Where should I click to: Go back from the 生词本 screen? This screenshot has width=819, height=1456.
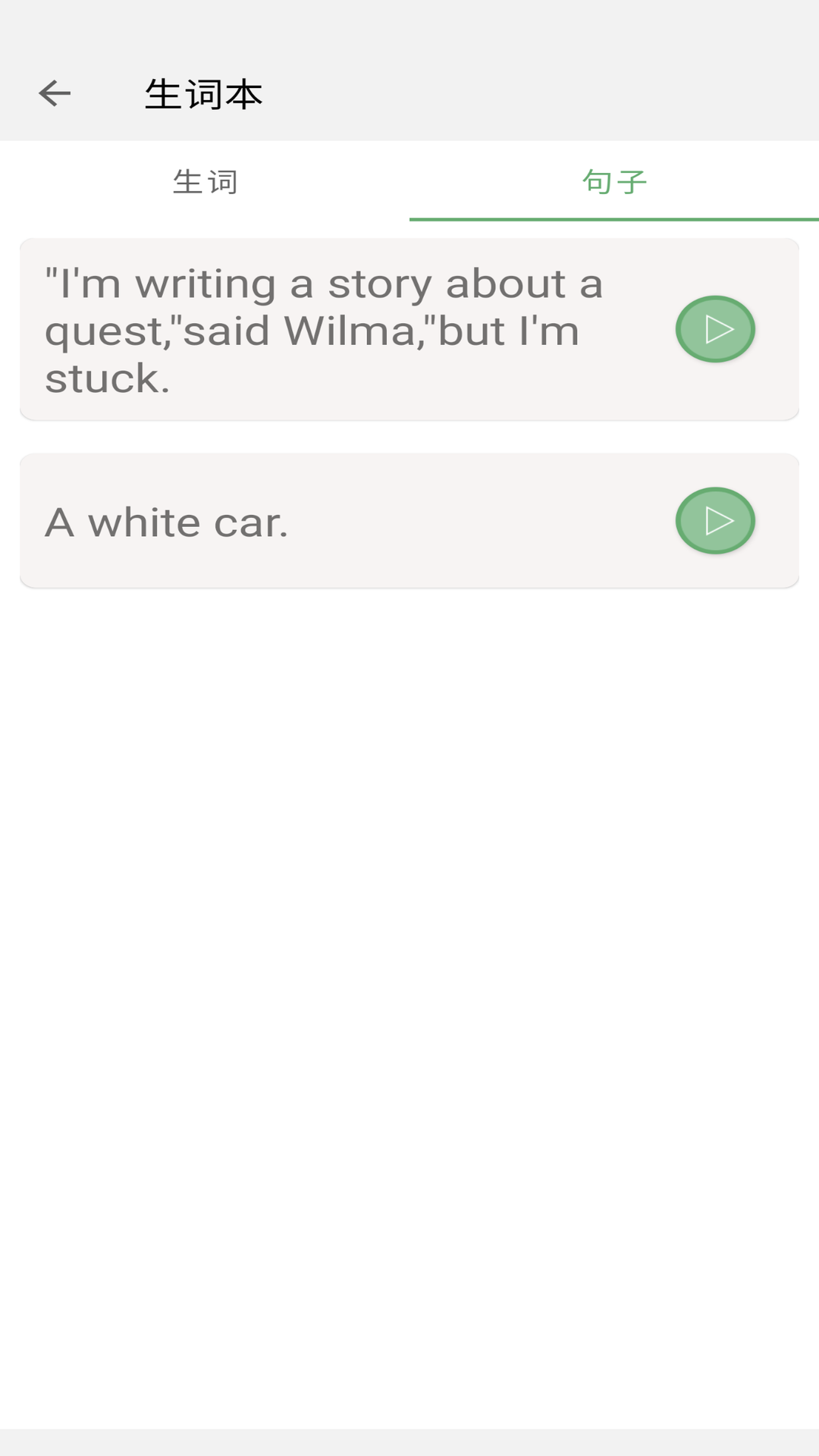pos(55,93)
